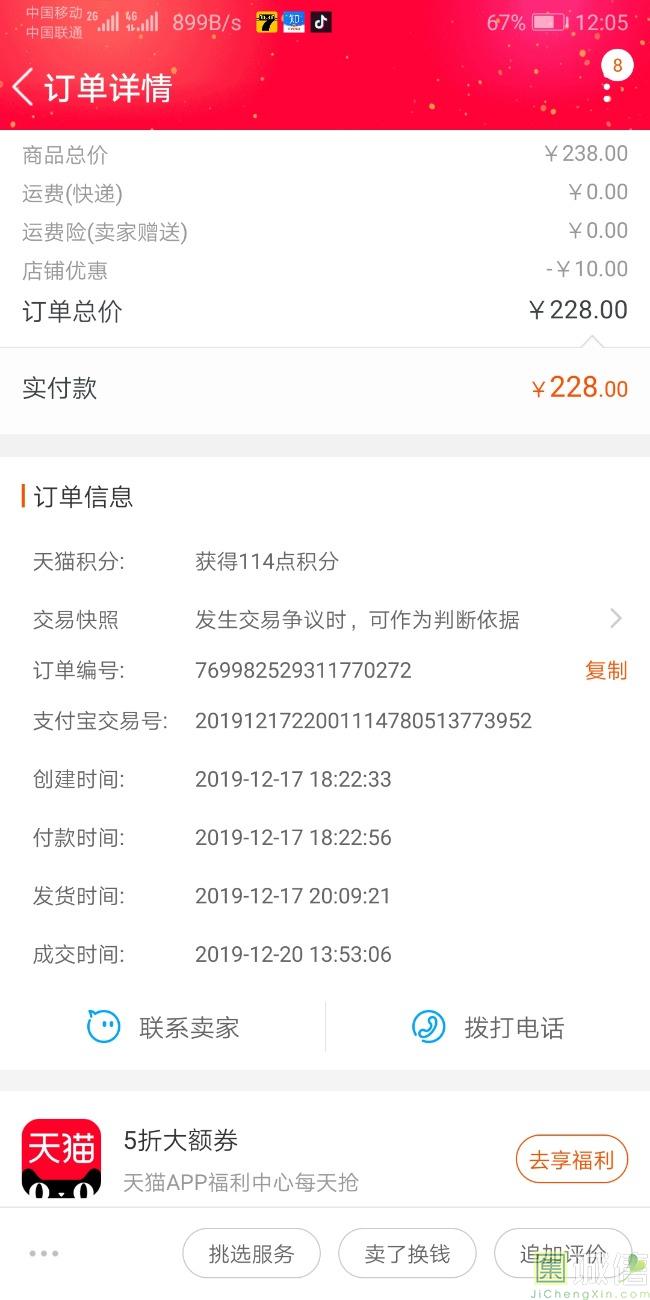
Task: Open the 交易快照 transaction snapshot row
Action: click(x=325, y=619)
